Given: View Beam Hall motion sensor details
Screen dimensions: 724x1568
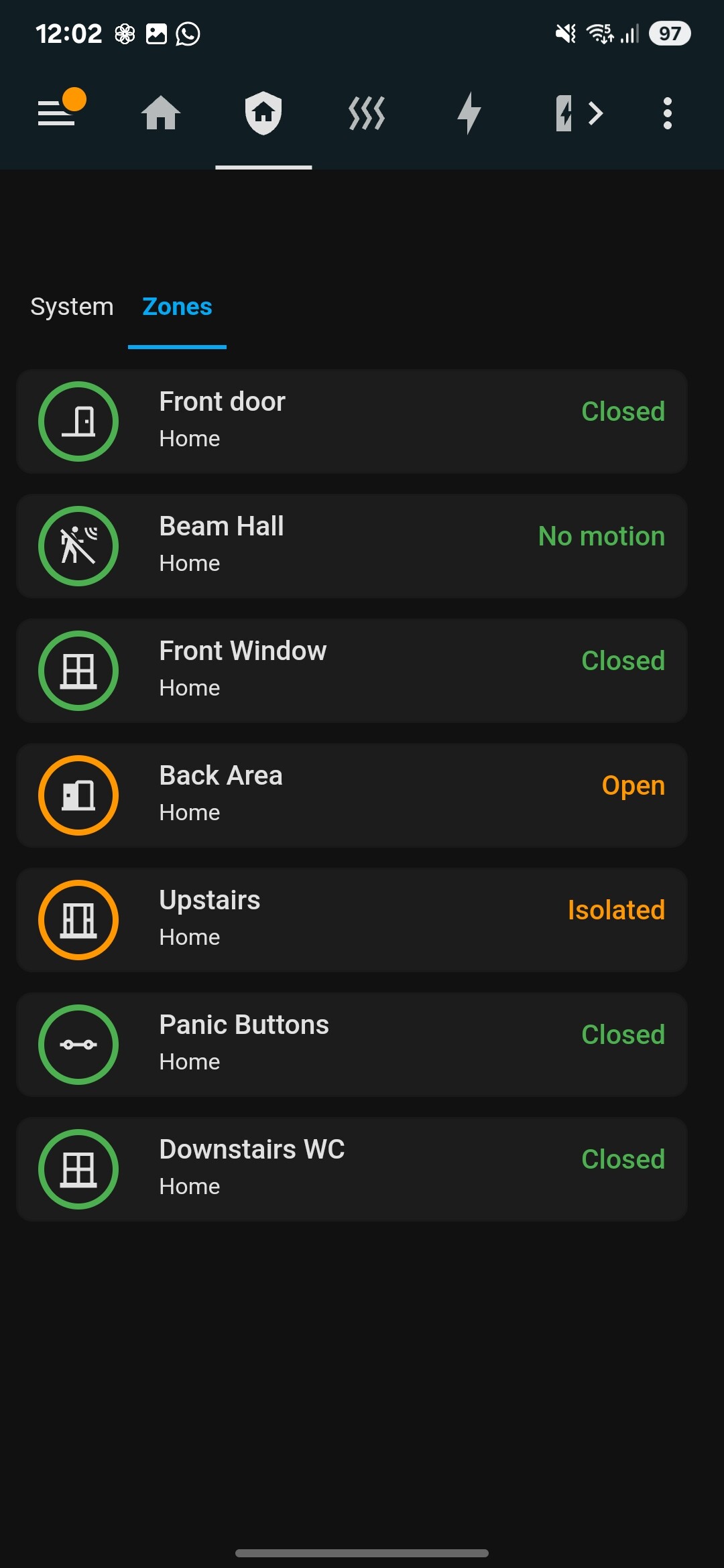Looking at the screenshot, I should point(352,546).
